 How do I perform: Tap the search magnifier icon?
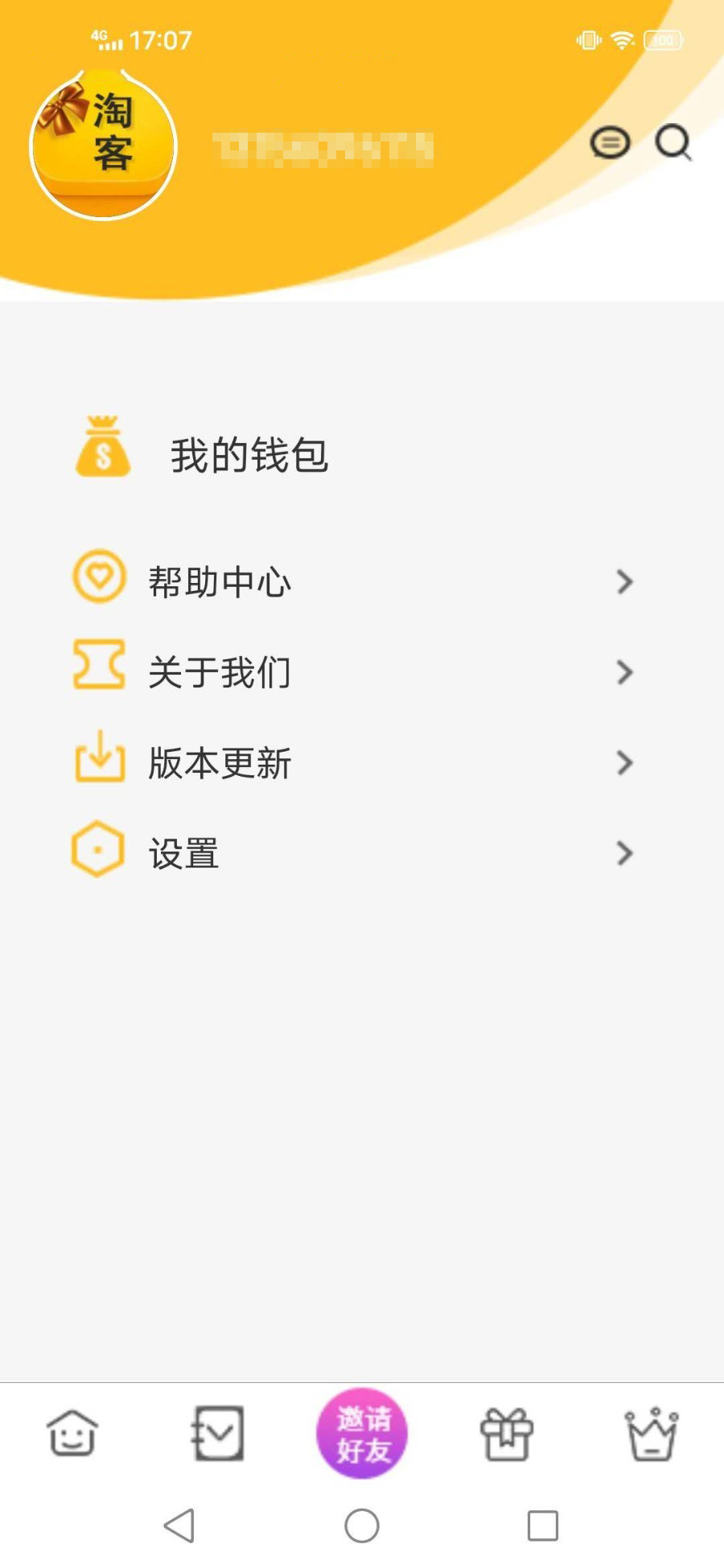674,143
